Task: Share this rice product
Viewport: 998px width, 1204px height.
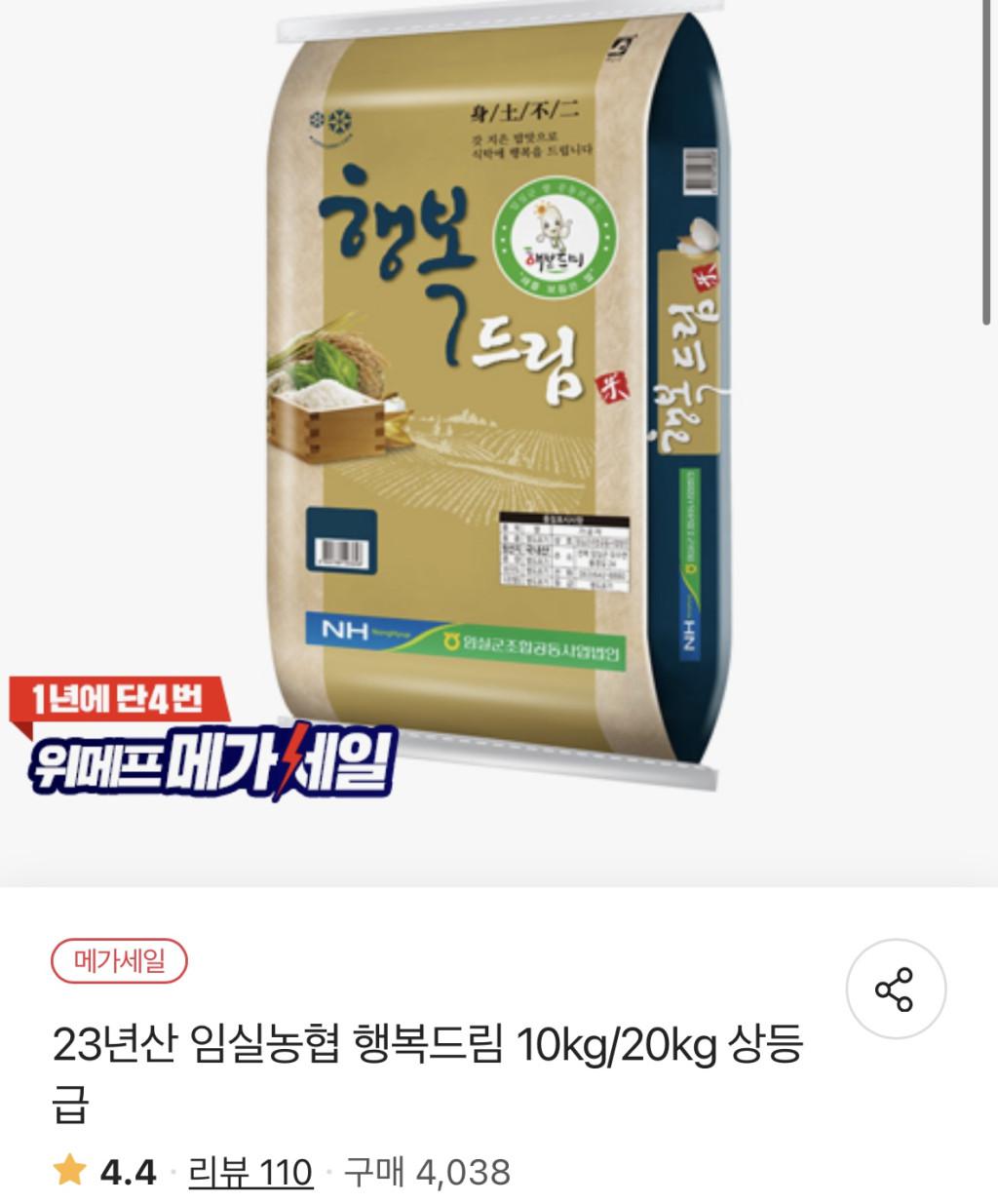Action: coord(895,989)
